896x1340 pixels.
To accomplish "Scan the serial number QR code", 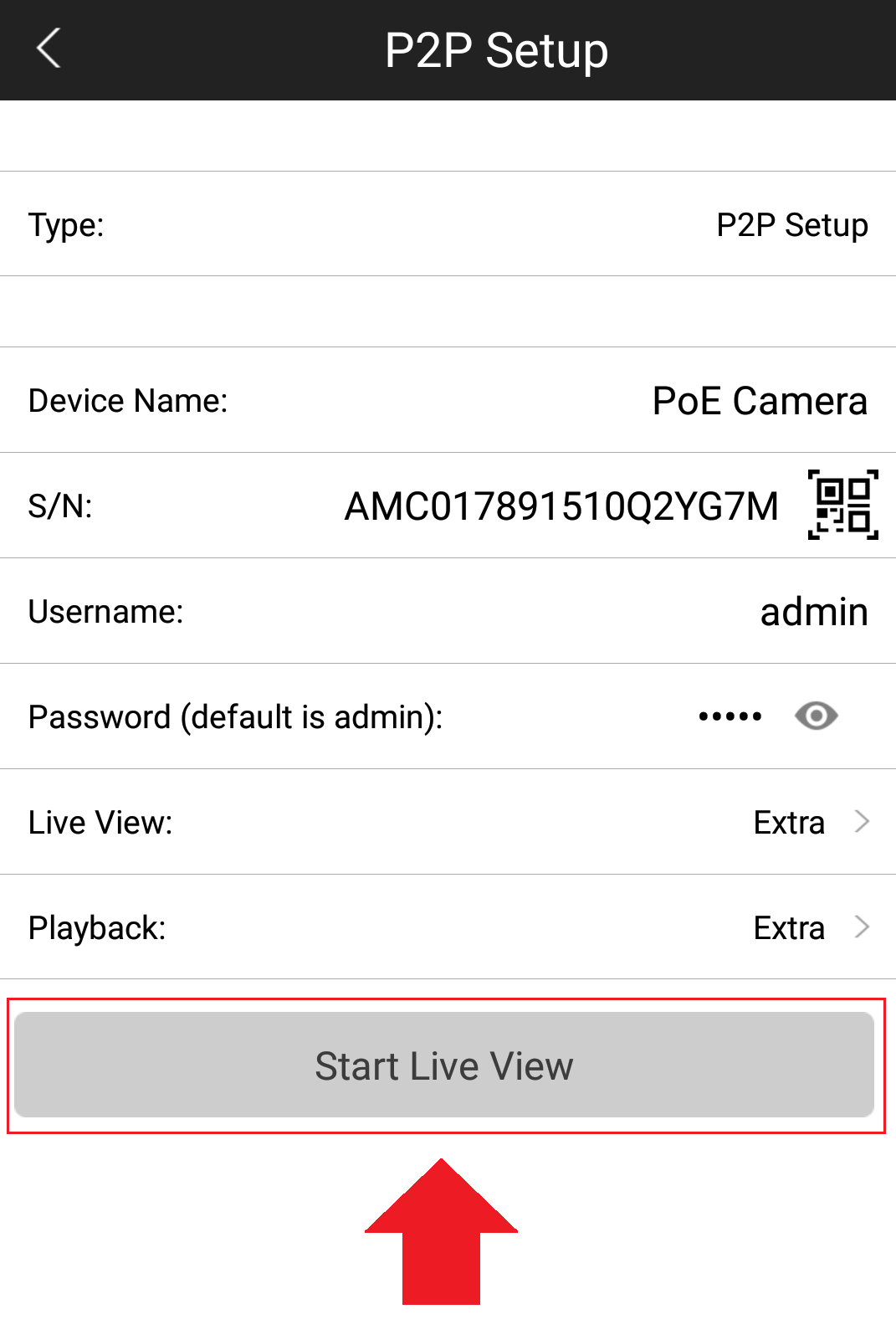I will point(842,505).
